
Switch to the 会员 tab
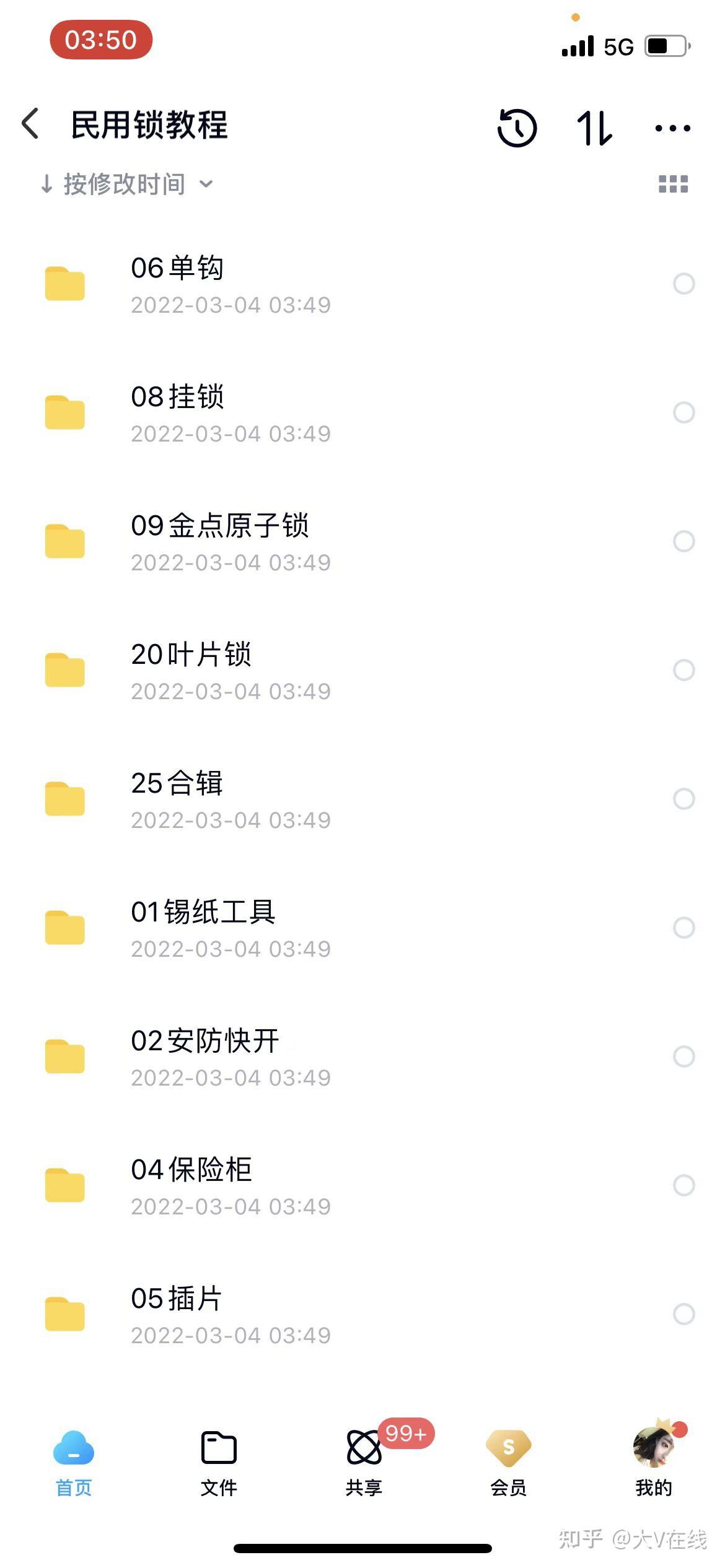(x=509, y=1463)
